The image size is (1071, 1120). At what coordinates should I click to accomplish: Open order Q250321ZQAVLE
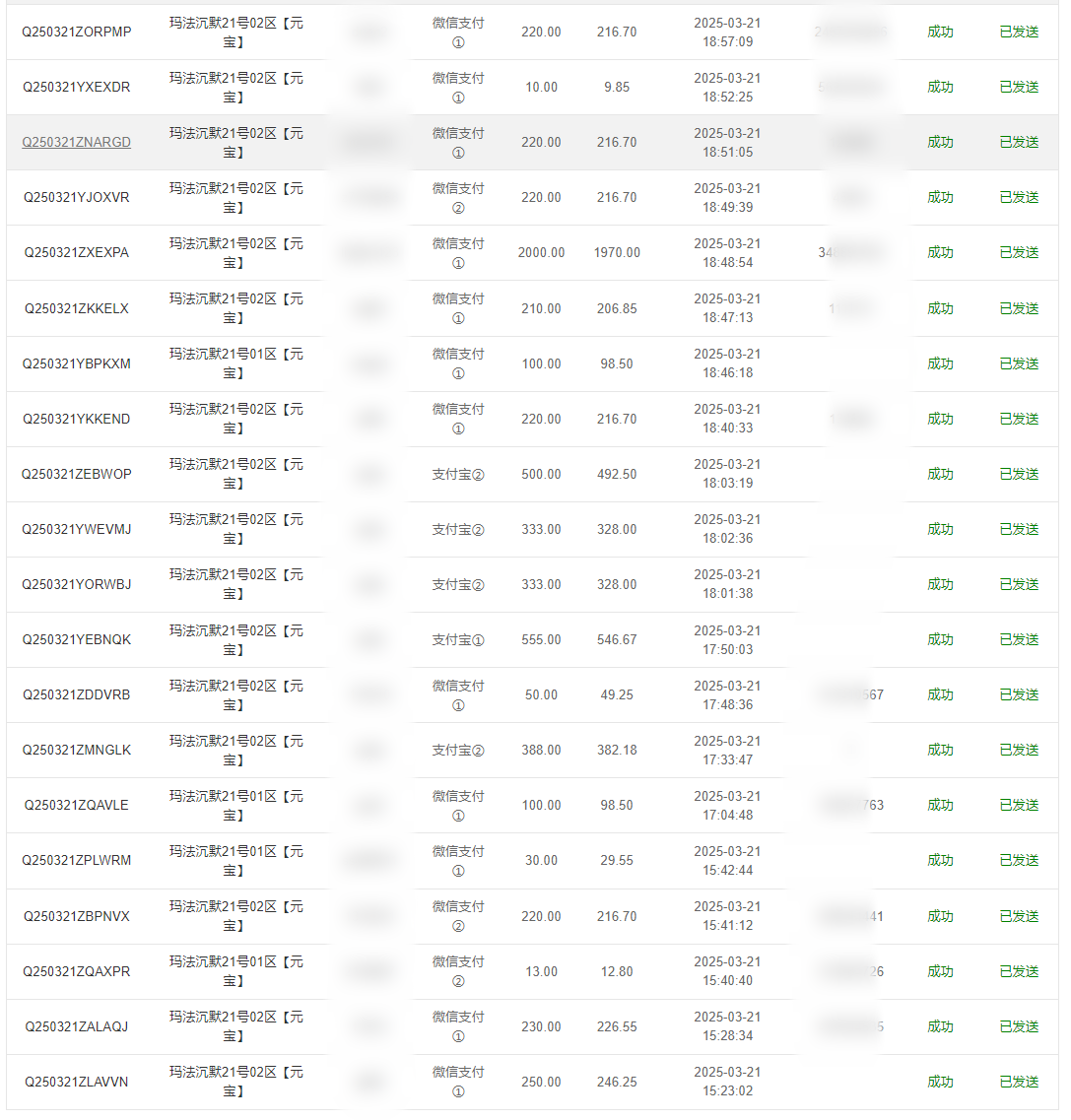tap(77, 805)
